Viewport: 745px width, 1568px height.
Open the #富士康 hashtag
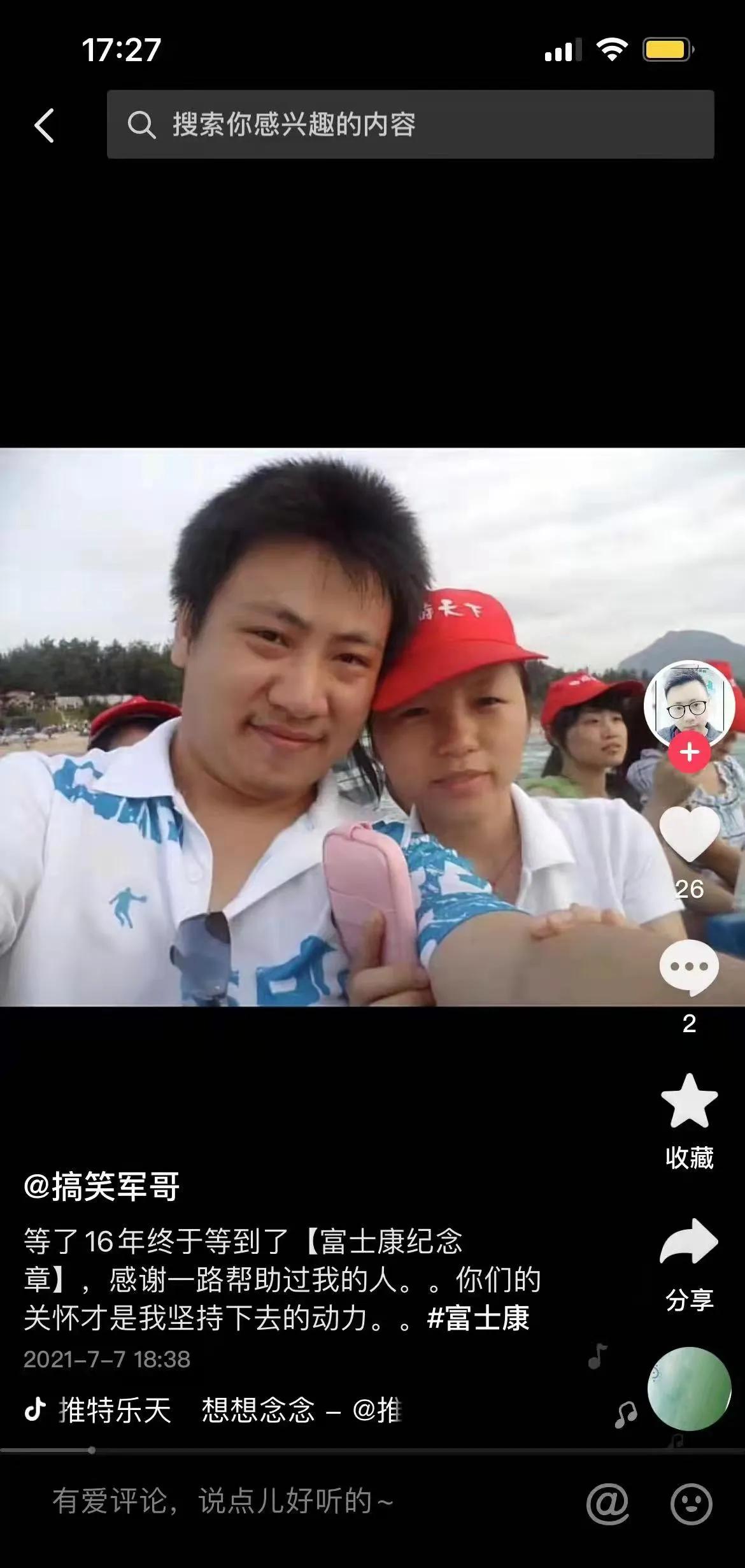point(478,1318)
